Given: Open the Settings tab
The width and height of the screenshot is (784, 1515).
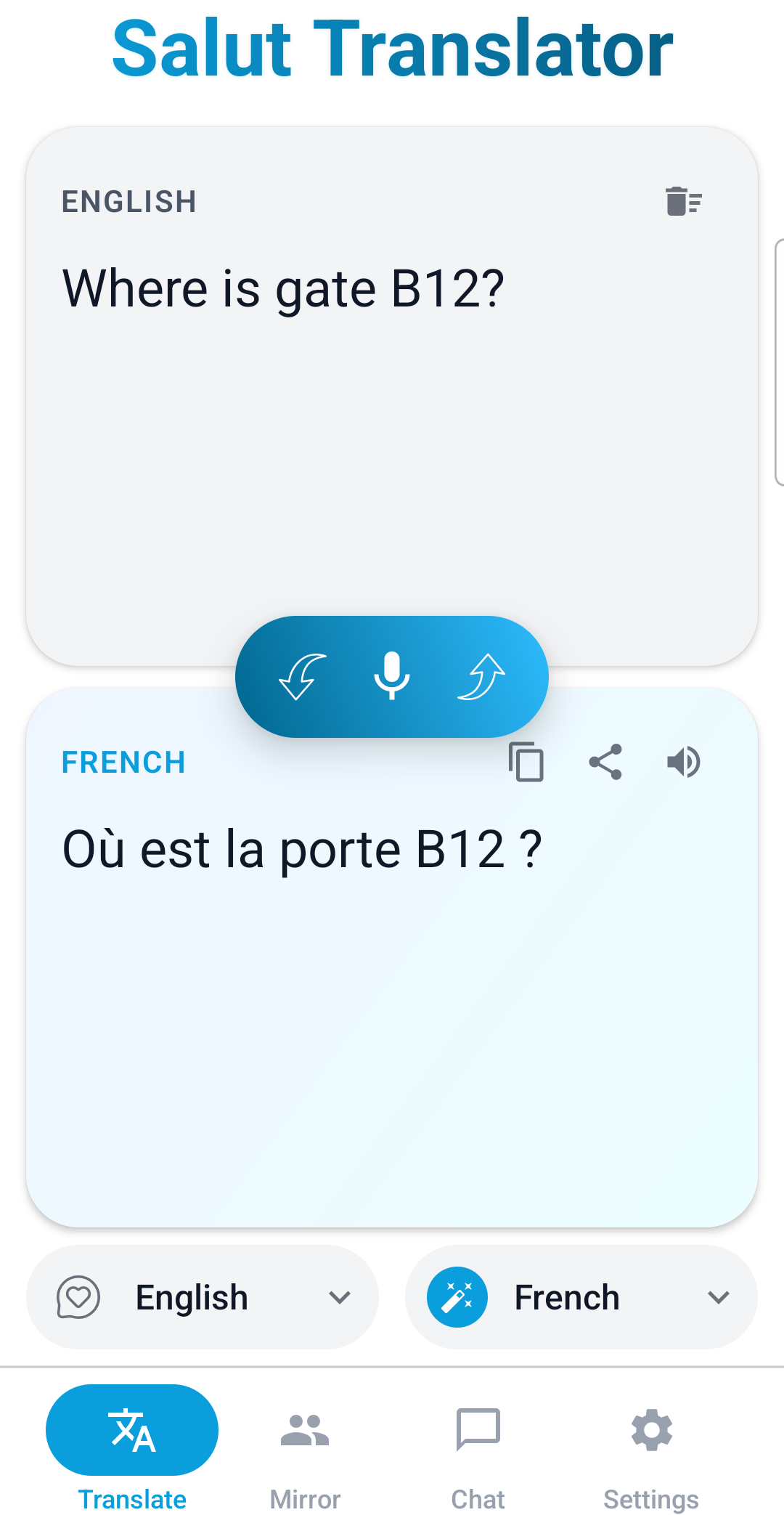Looking at the screenshot, I should point(650,1445).
